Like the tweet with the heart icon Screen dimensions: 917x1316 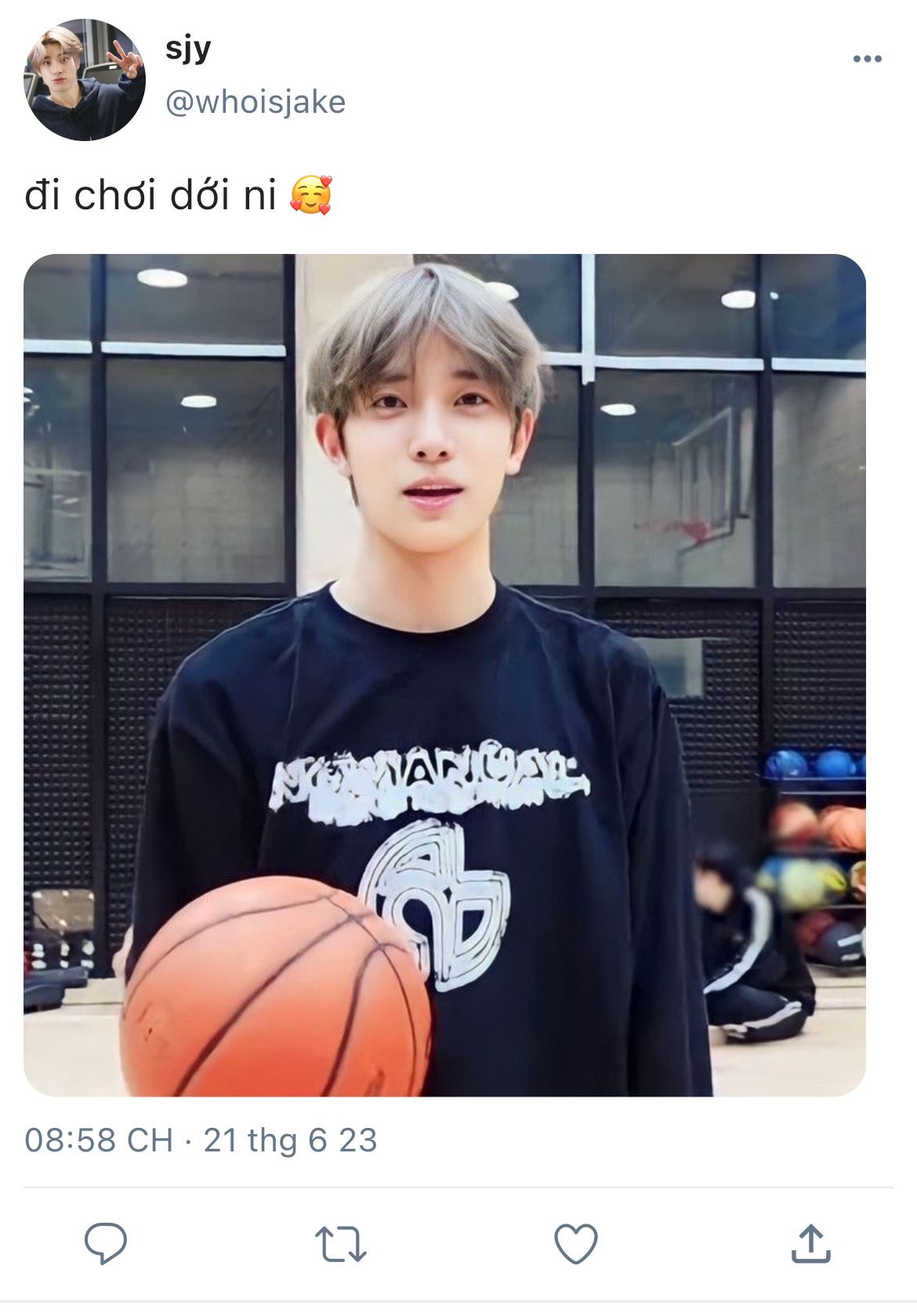tap(576, 1243)
